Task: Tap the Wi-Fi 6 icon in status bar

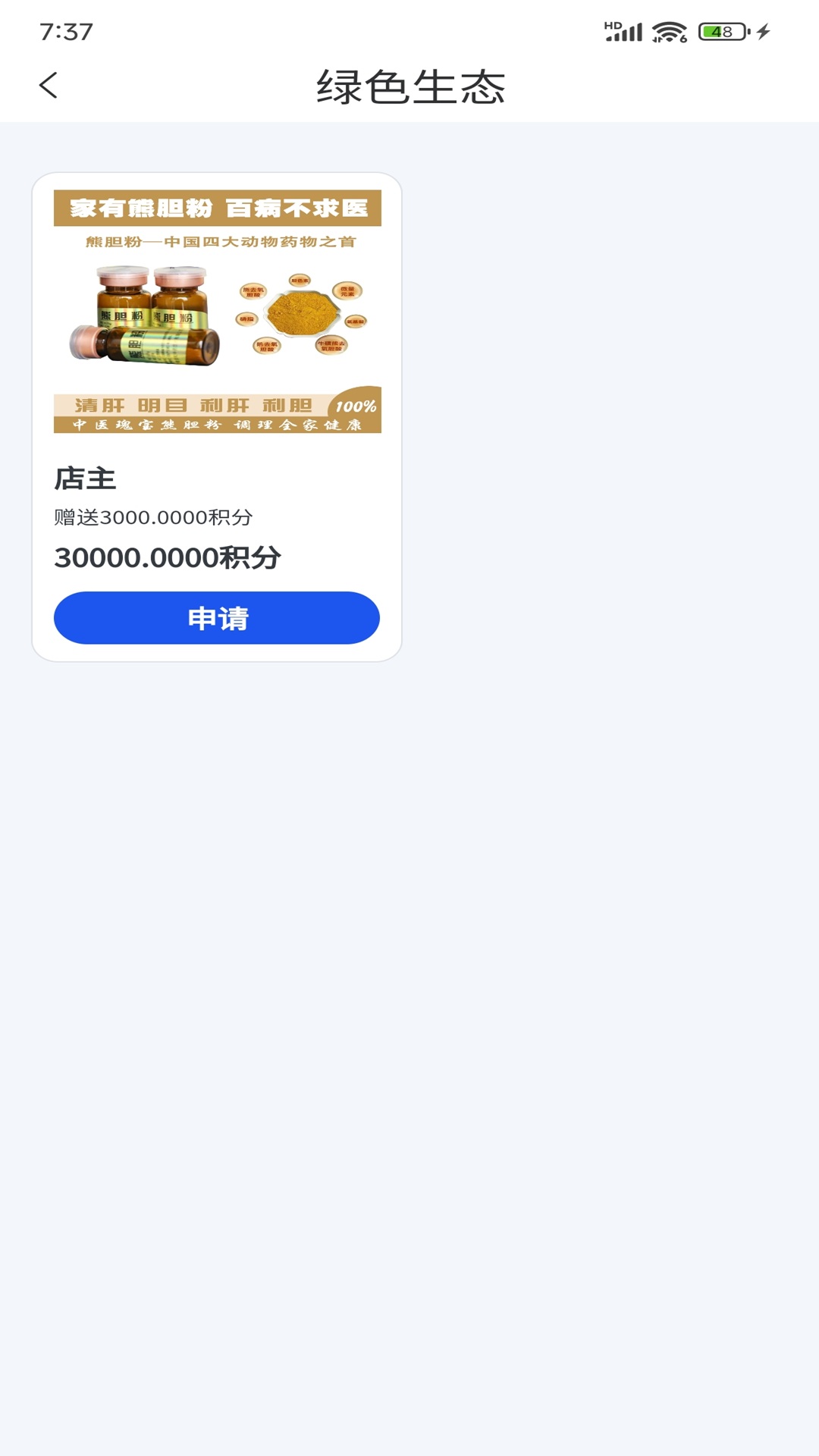Action: coord(669,30)
